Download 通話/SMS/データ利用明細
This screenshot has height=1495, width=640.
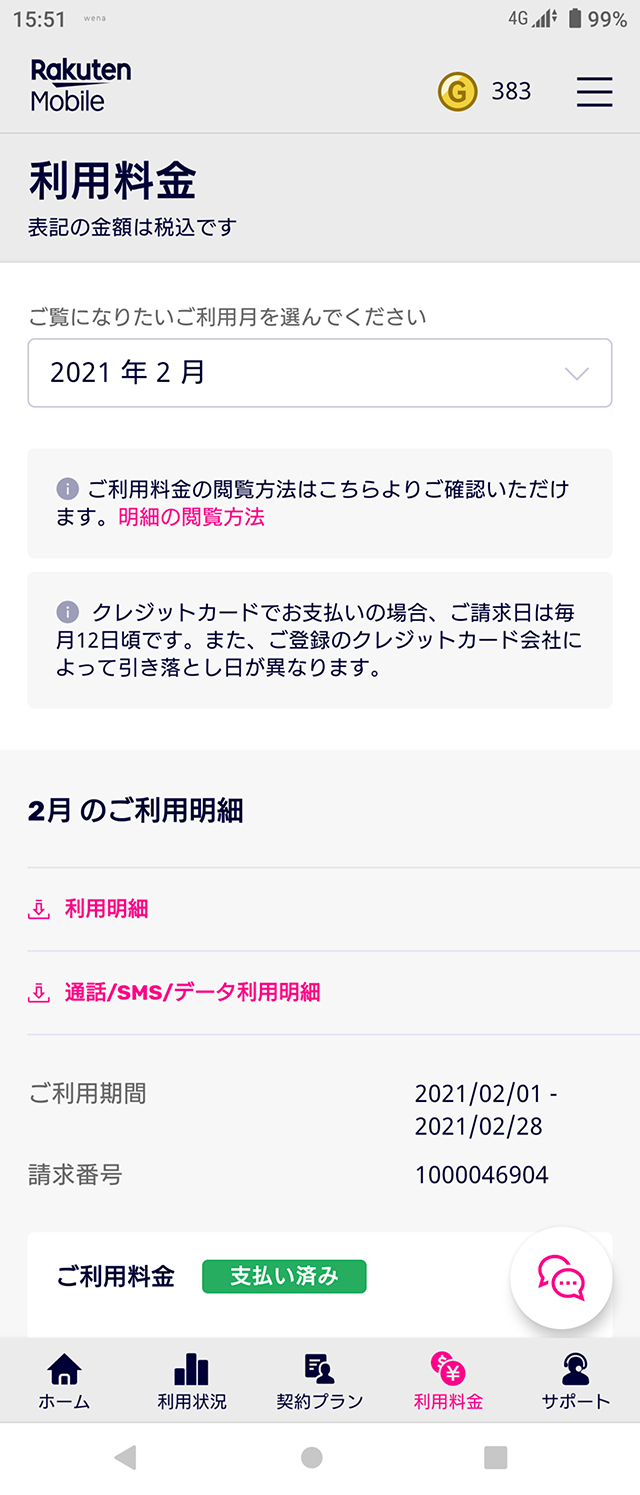(192, 992)
